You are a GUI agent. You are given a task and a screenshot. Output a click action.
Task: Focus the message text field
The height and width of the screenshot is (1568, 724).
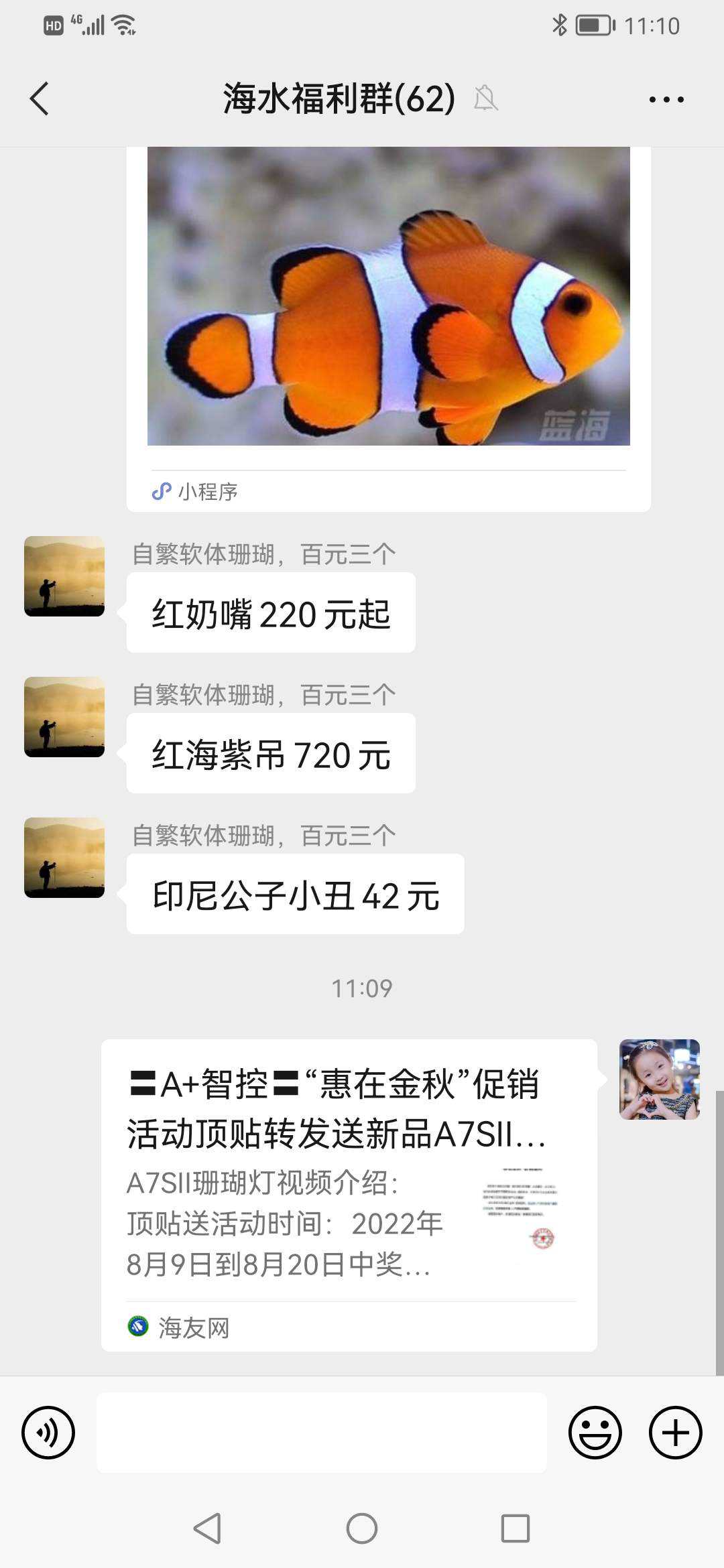pos(322,1433)
